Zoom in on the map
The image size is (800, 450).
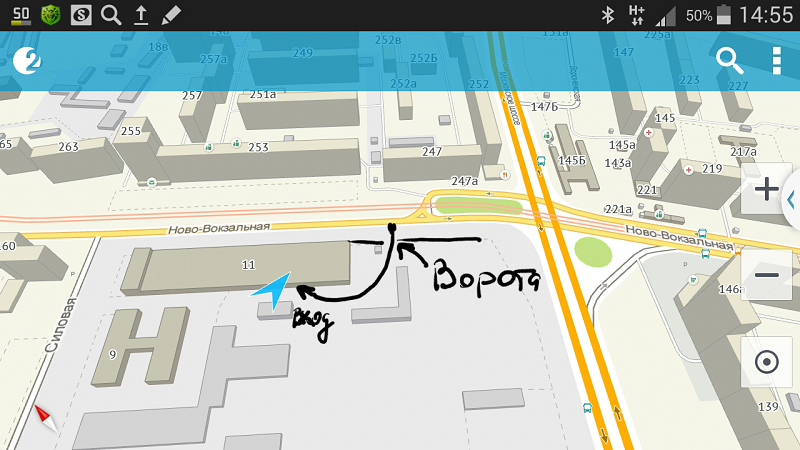pos(766,189)
